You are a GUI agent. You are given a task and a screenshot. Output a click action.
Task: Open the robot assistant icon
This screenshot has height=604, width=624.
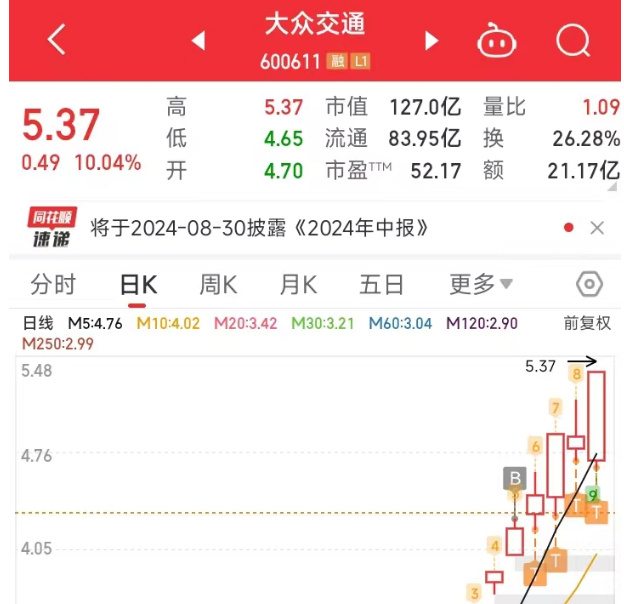(496, 40)
